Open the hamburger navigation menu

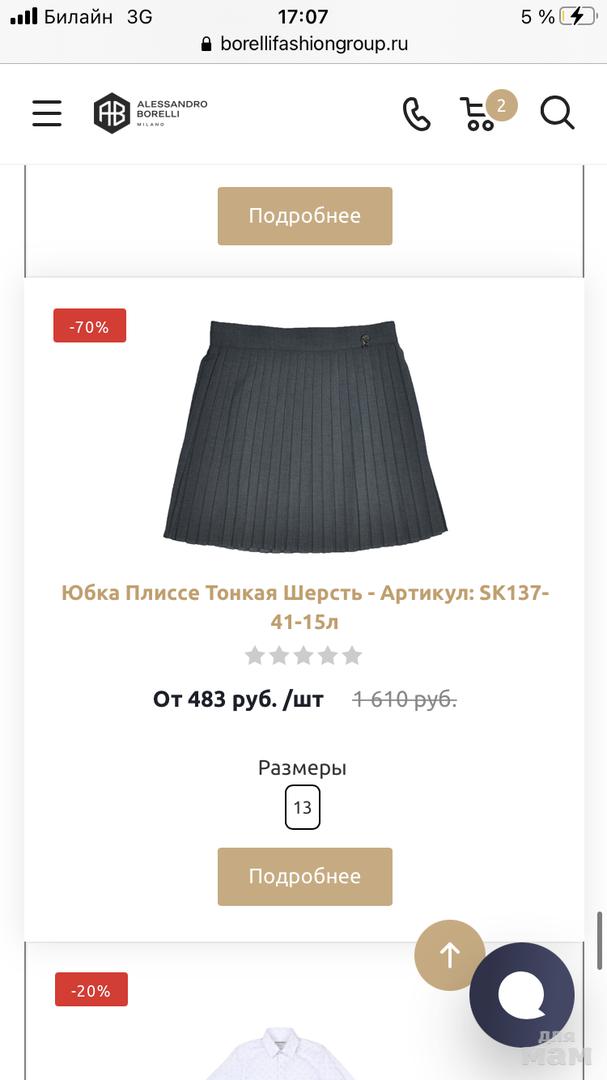pos(47,113)
